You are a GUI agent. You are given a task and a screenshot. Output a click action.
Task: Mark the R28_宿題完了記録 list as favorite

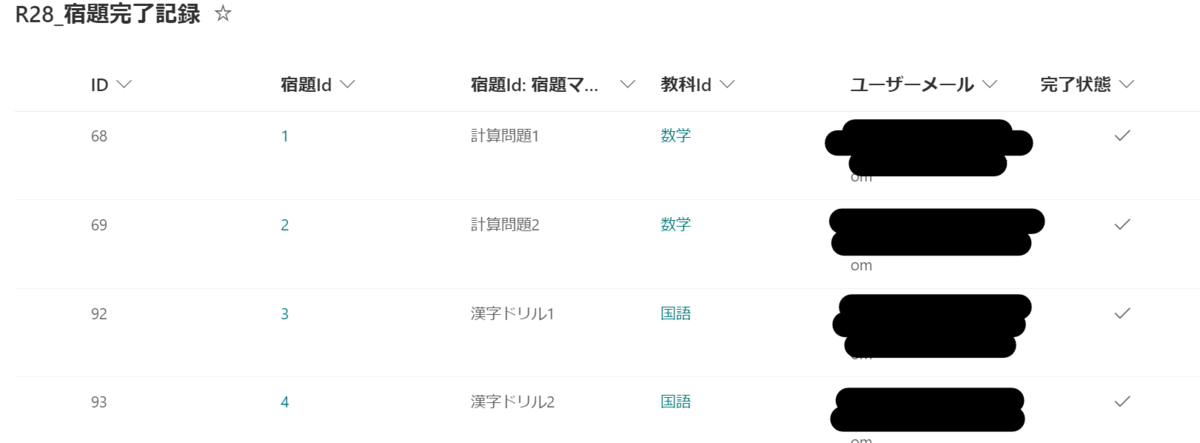click(x=224, y=15)
